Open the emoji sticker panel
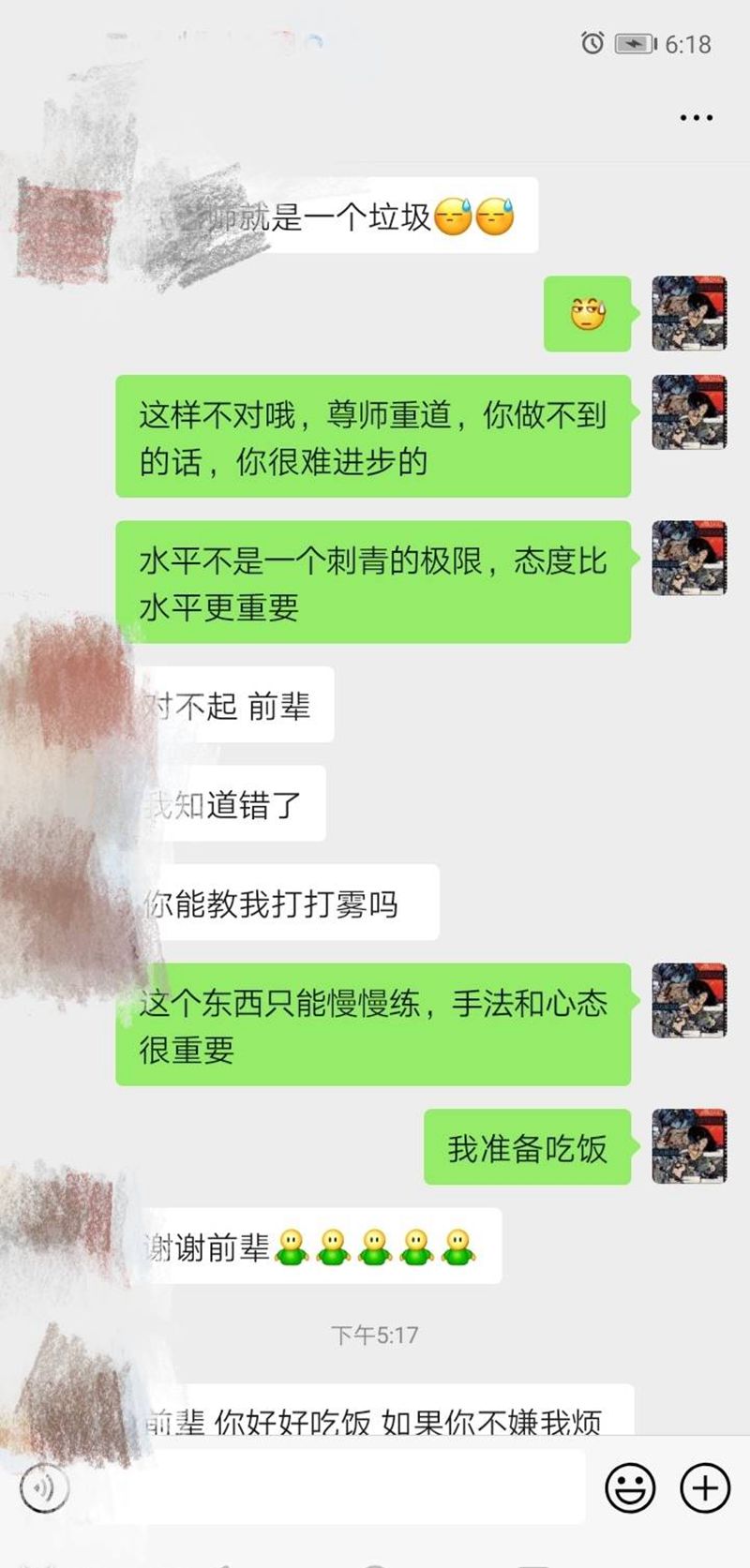 tap(629, 1486)
